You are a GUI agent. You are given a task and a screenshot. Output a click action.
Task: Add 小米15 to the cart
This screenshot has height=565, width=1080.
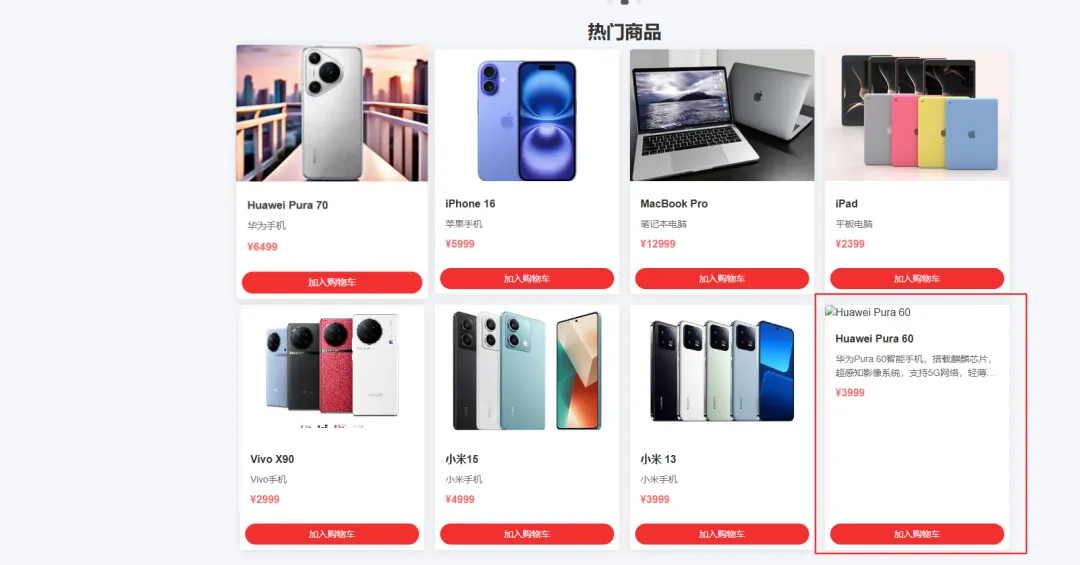[x=526, y=534]
